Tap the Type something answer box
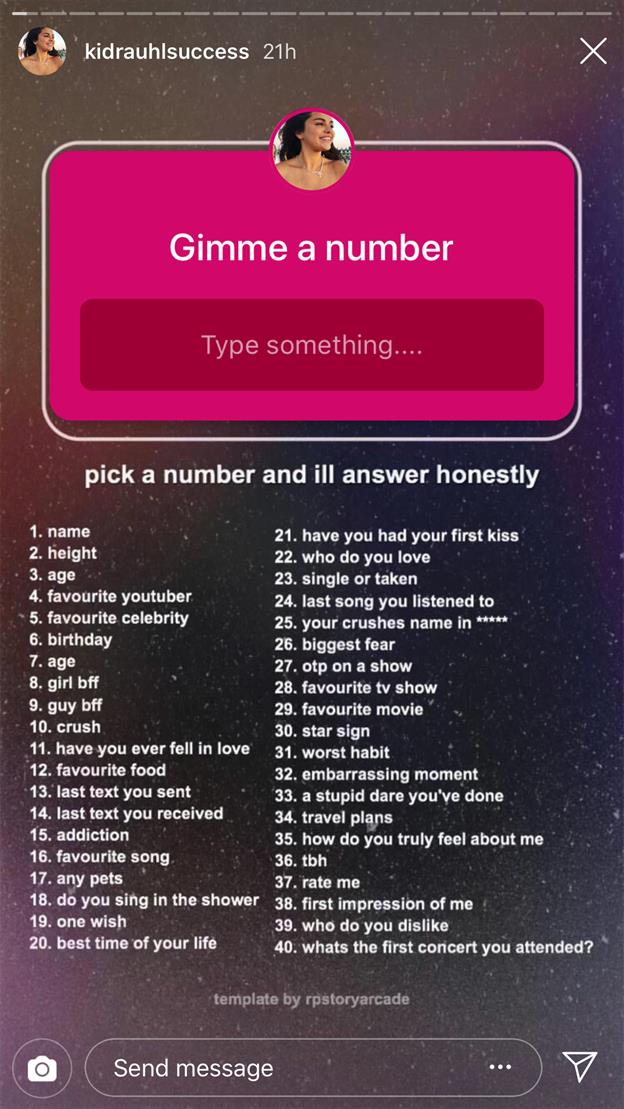Viewport: 624px width, 1109px height. pyautogui.click(x=312, y=344)
